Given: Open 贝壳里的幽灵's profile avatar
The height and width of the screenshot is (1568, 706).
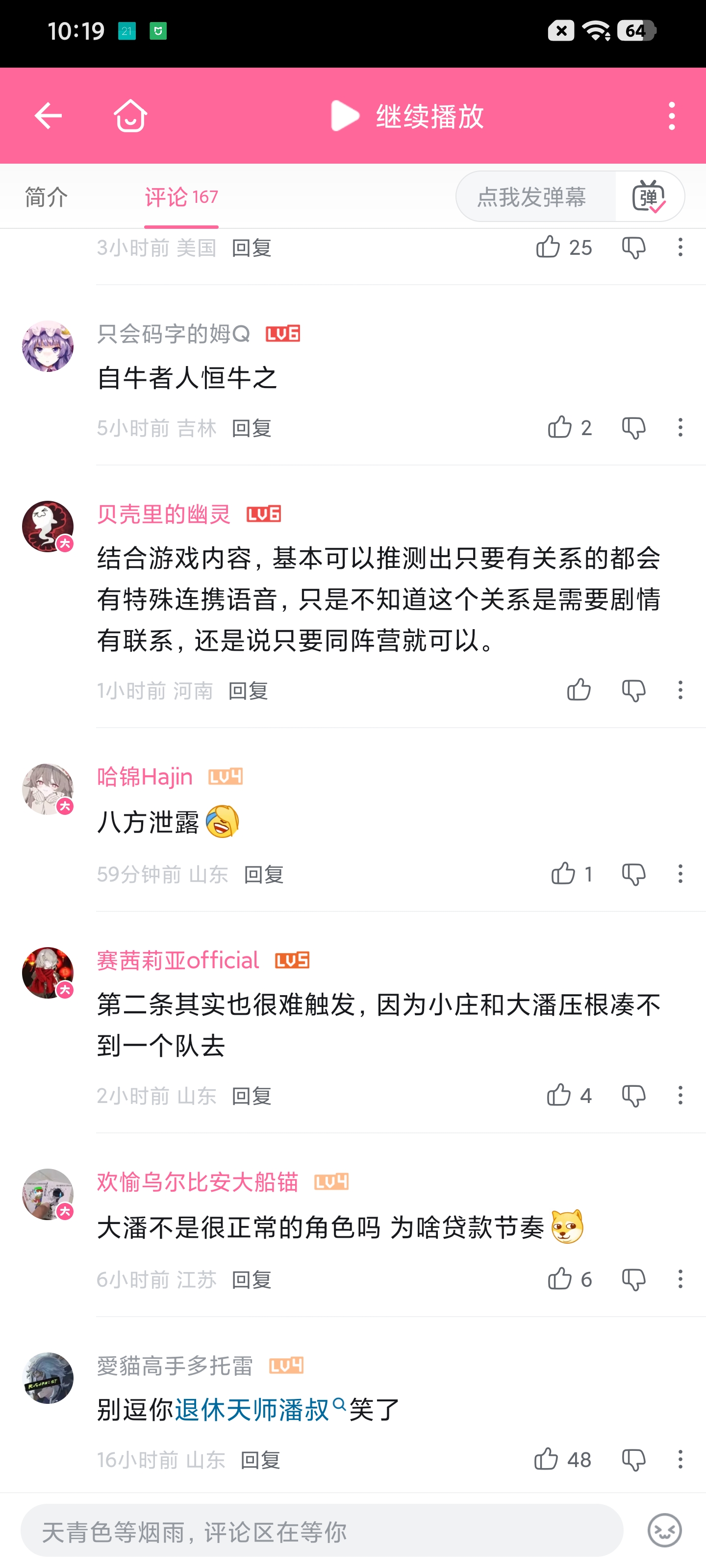Looking at the screenshot, I should (x=48, y=527).
